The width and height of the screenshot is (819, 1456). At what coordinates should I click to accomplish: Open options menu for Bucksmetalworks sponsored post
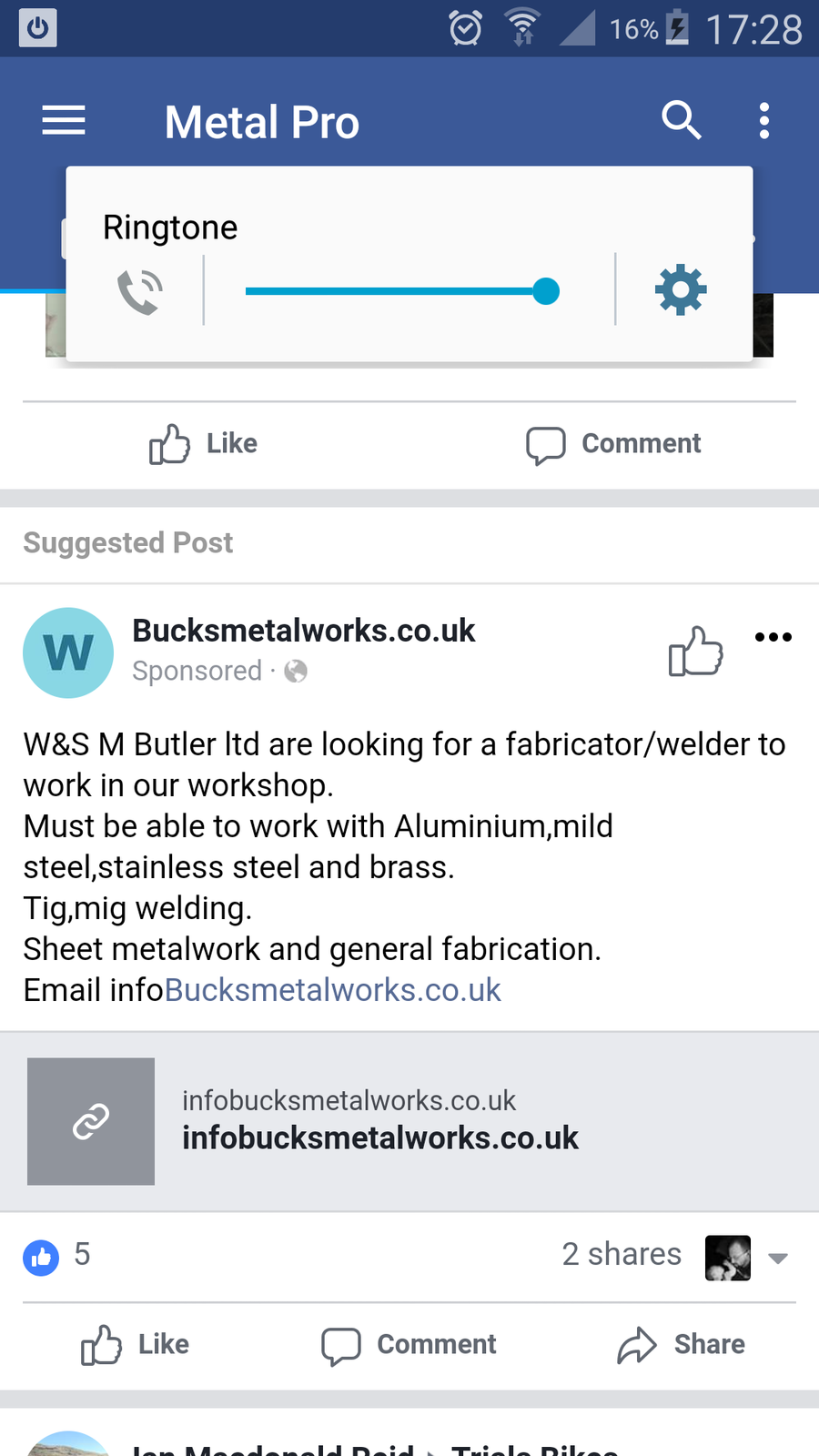tap(773, 637)
